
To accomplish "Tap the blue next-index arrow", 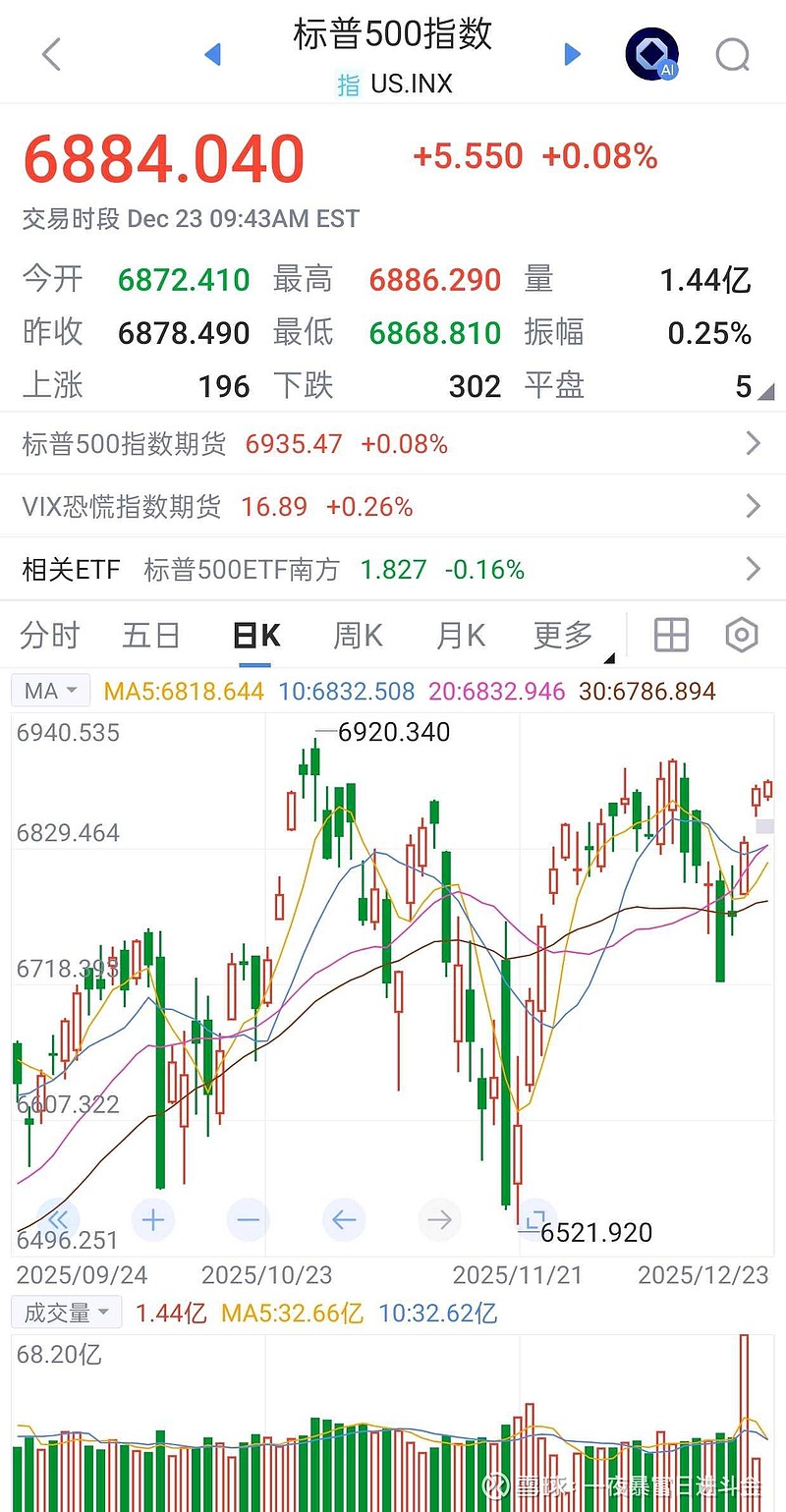I will [x=573, y=54].
